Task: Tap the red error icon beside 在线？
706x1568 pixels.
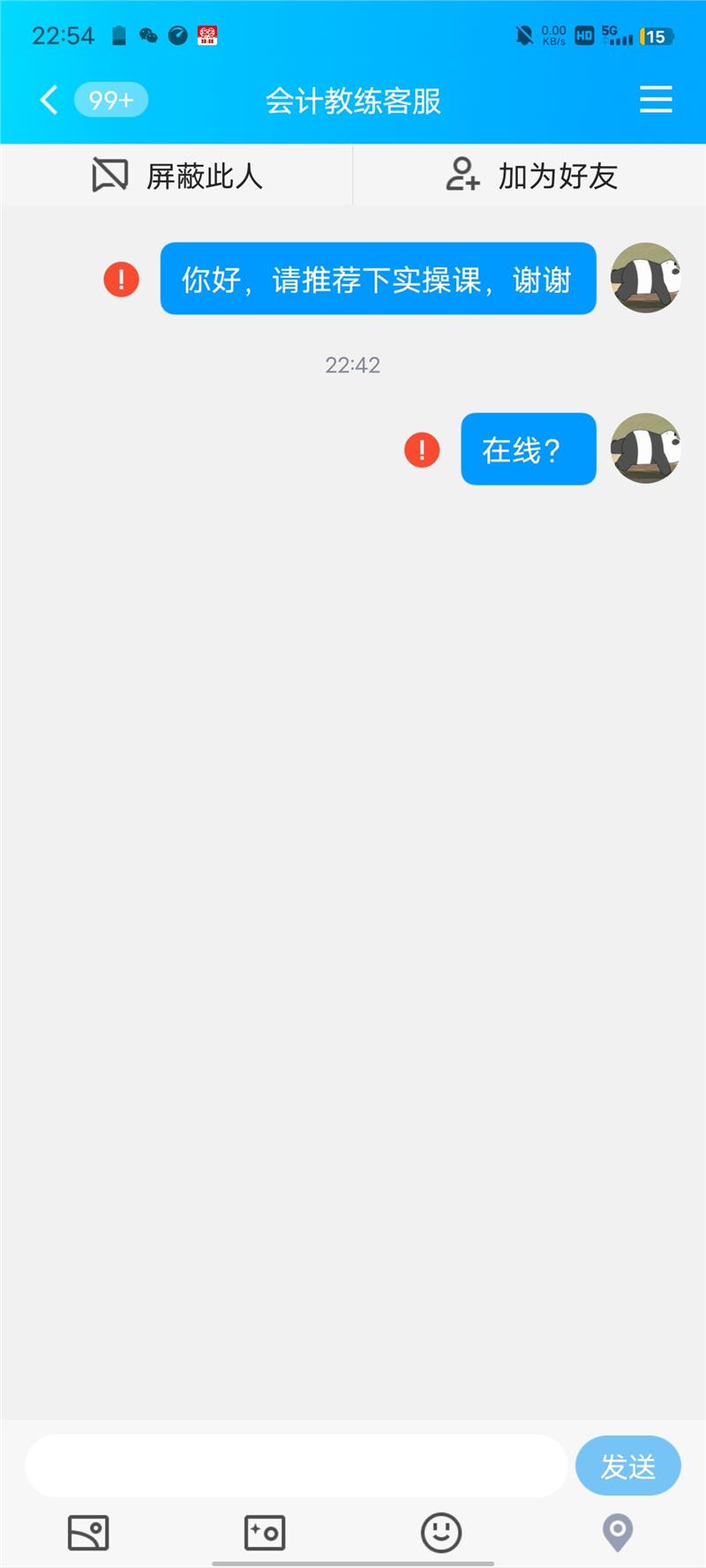Action: tap(422, 450)
